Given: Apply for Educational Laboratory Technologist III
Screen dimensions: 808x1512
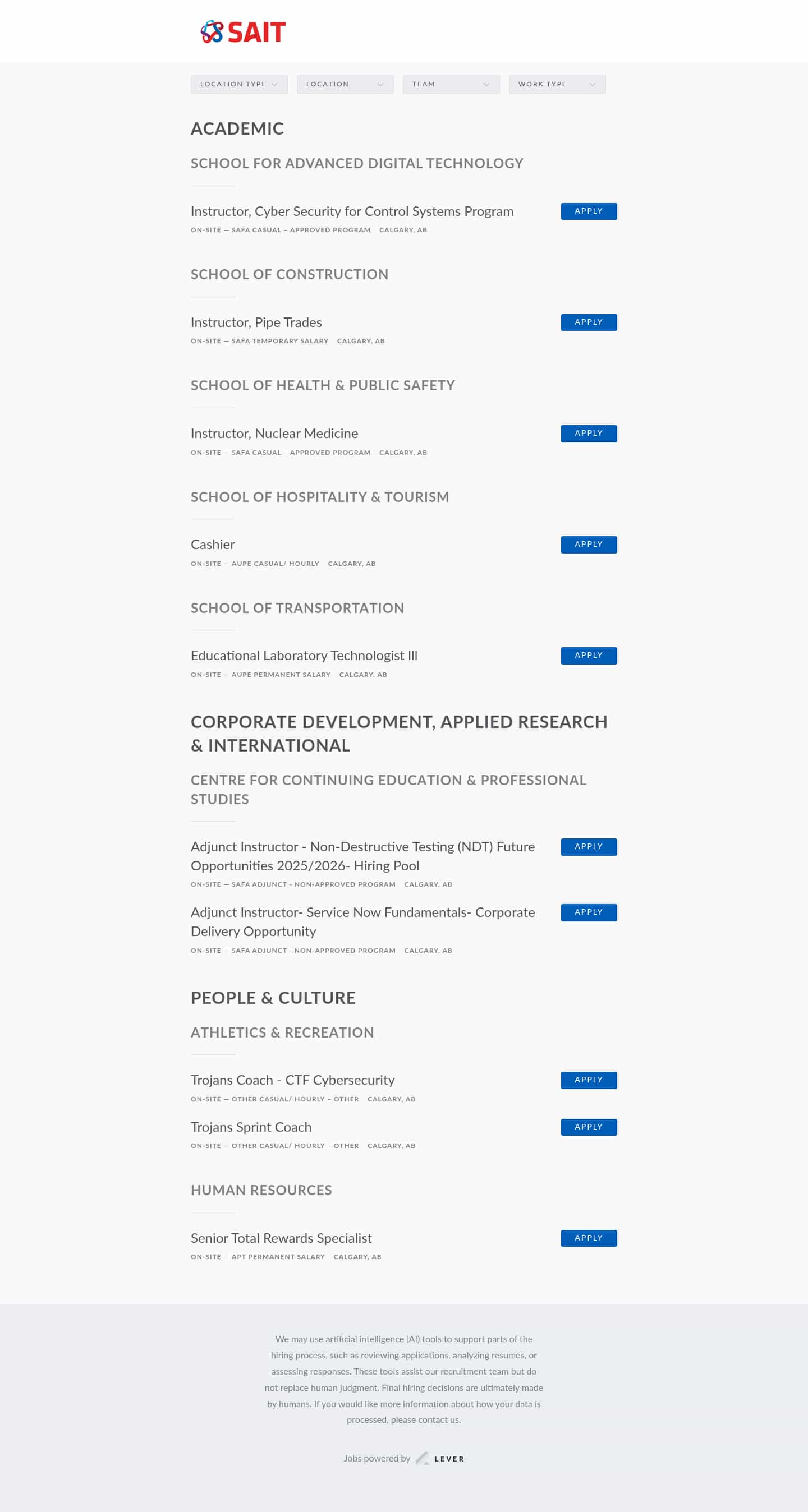Looking at the screenshot, I should pos(589,656).
